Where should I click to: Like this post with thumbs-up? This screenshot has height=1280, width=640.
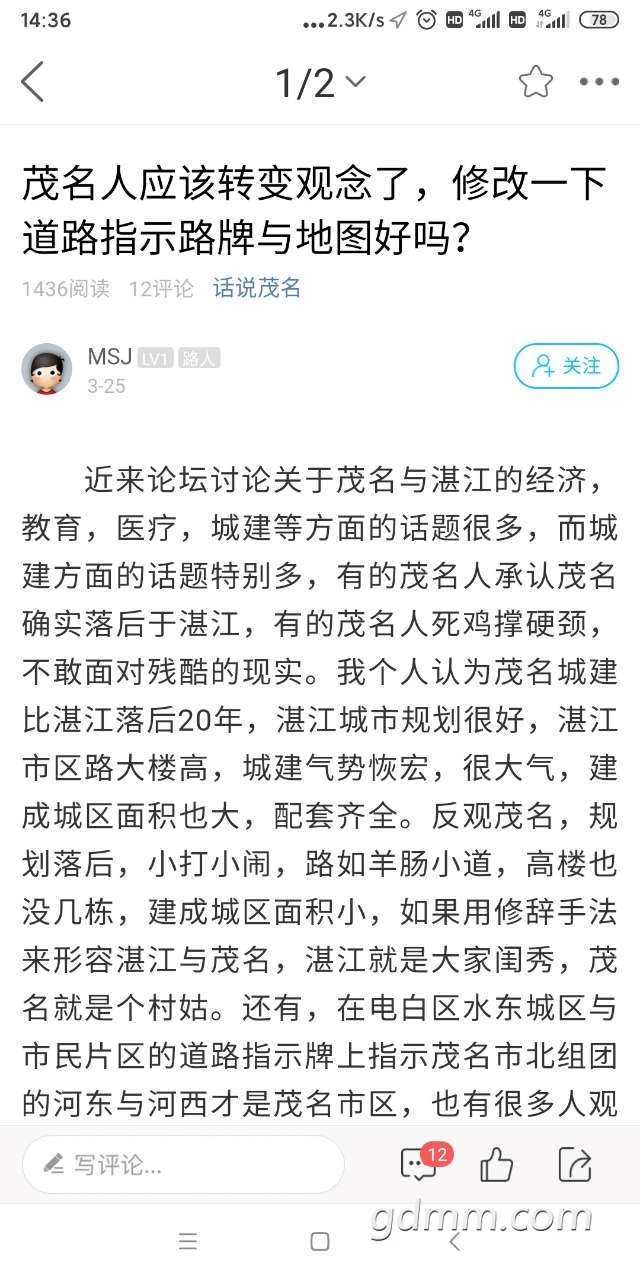coord(497,1164)
